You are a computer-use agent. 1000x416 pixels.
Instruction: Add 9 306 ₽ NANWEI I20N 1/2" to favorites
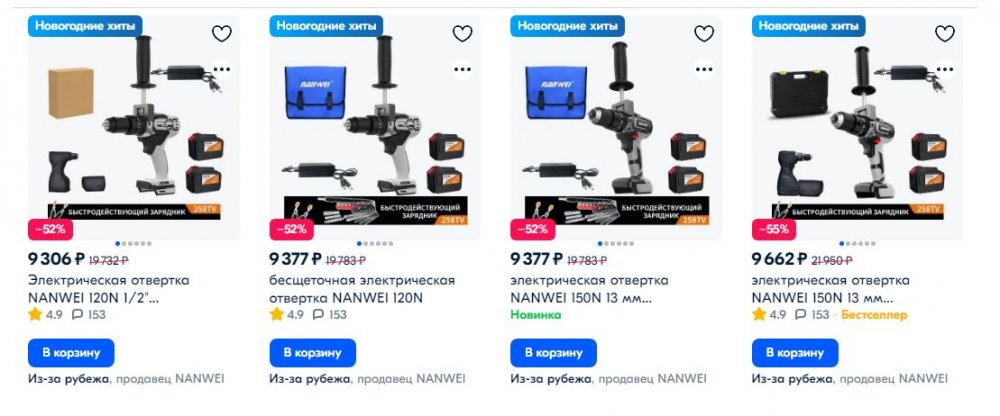pyautogui.click(x=221, y=34)
